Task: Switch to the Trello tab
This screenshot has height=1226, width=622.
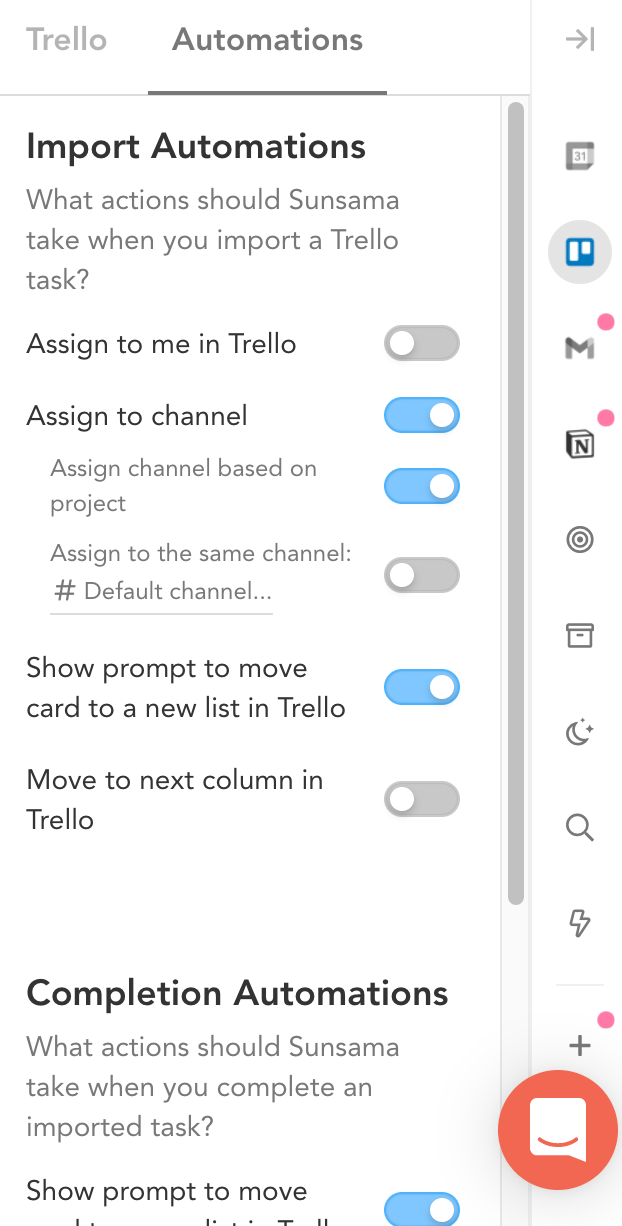Action: 66,40
